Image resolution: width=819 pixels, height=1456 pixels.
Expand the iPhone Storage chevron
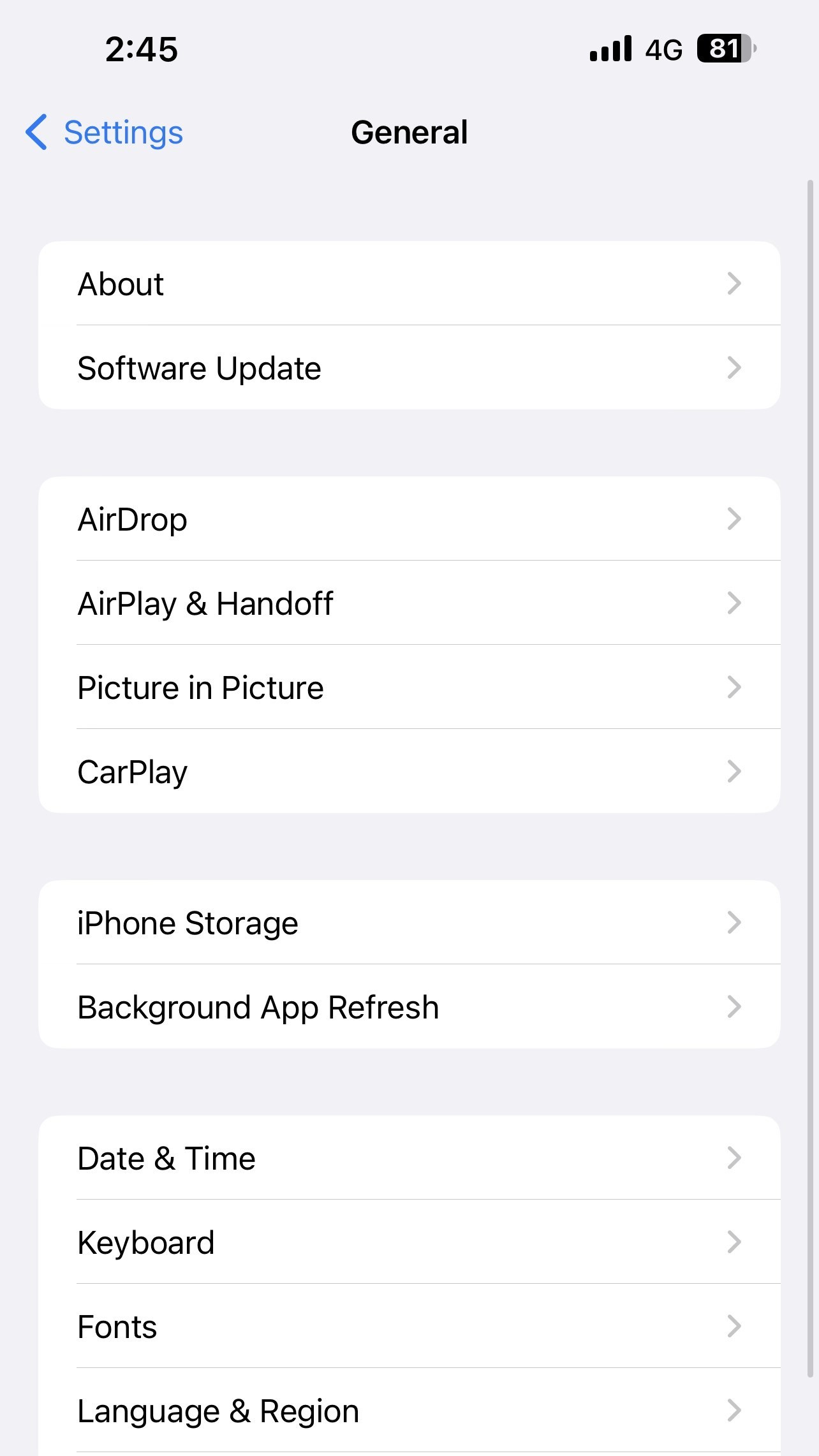[x=735, y=923]
